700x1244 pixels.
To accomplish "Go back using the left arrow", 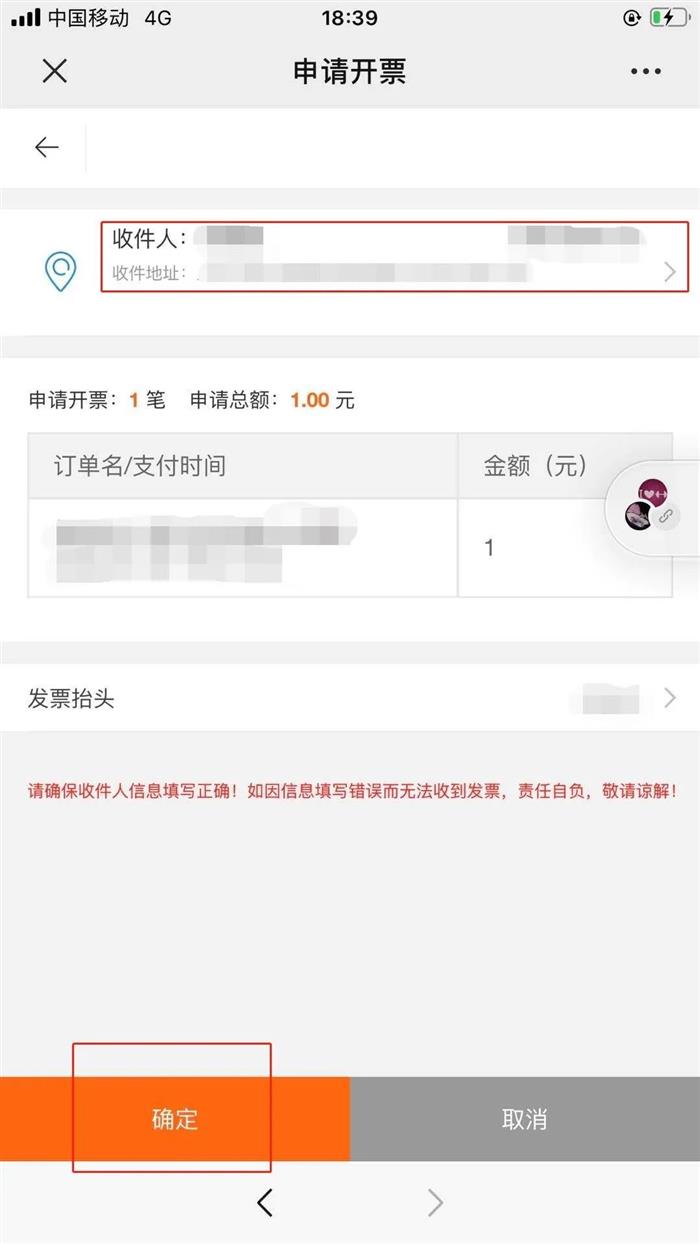I will 47,148.
